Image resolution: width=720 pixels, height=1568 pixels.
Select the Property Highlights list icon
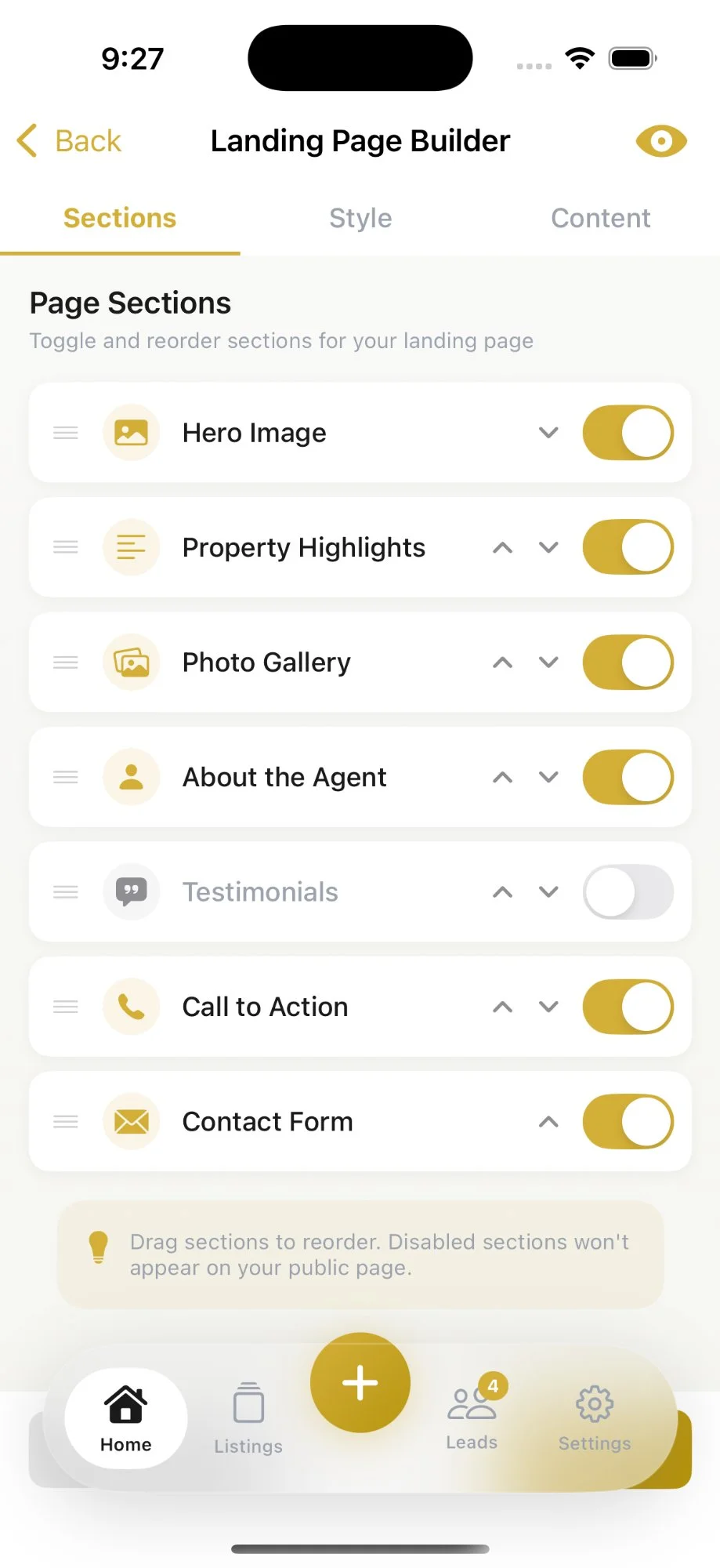(x=130, y=547)
